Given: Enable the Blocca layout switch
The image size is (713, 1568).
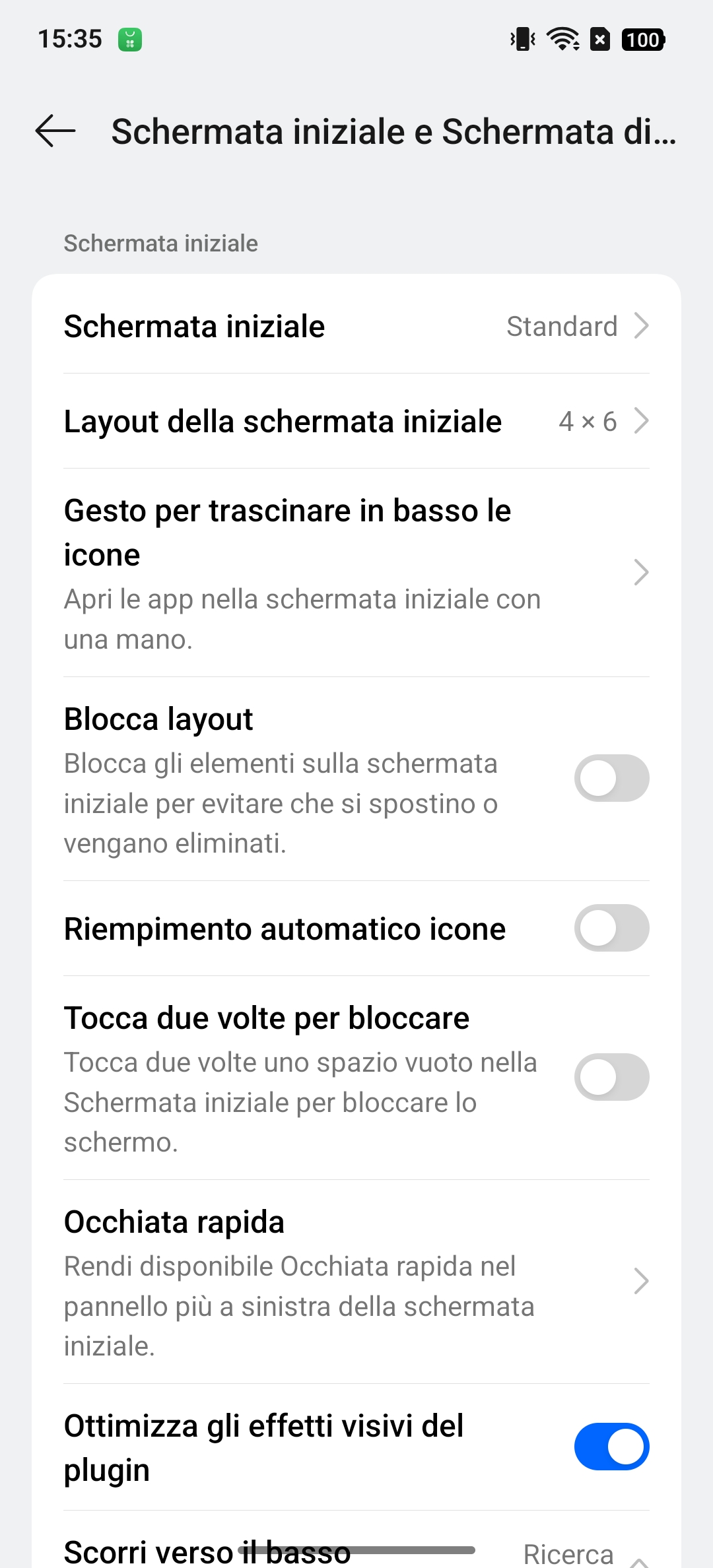Looking at the screenshot, I should tap(611, 778).
